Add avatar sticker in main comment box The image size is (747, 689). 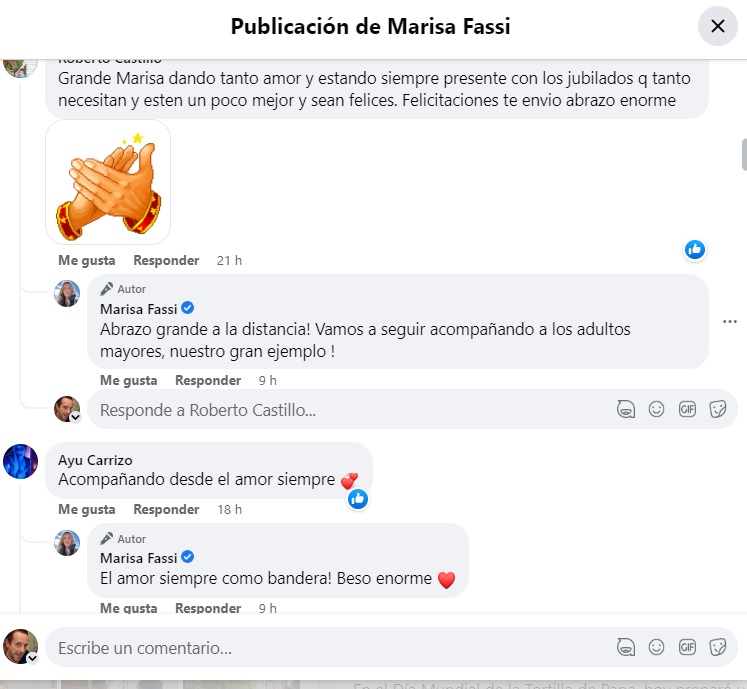click(626, 647)
